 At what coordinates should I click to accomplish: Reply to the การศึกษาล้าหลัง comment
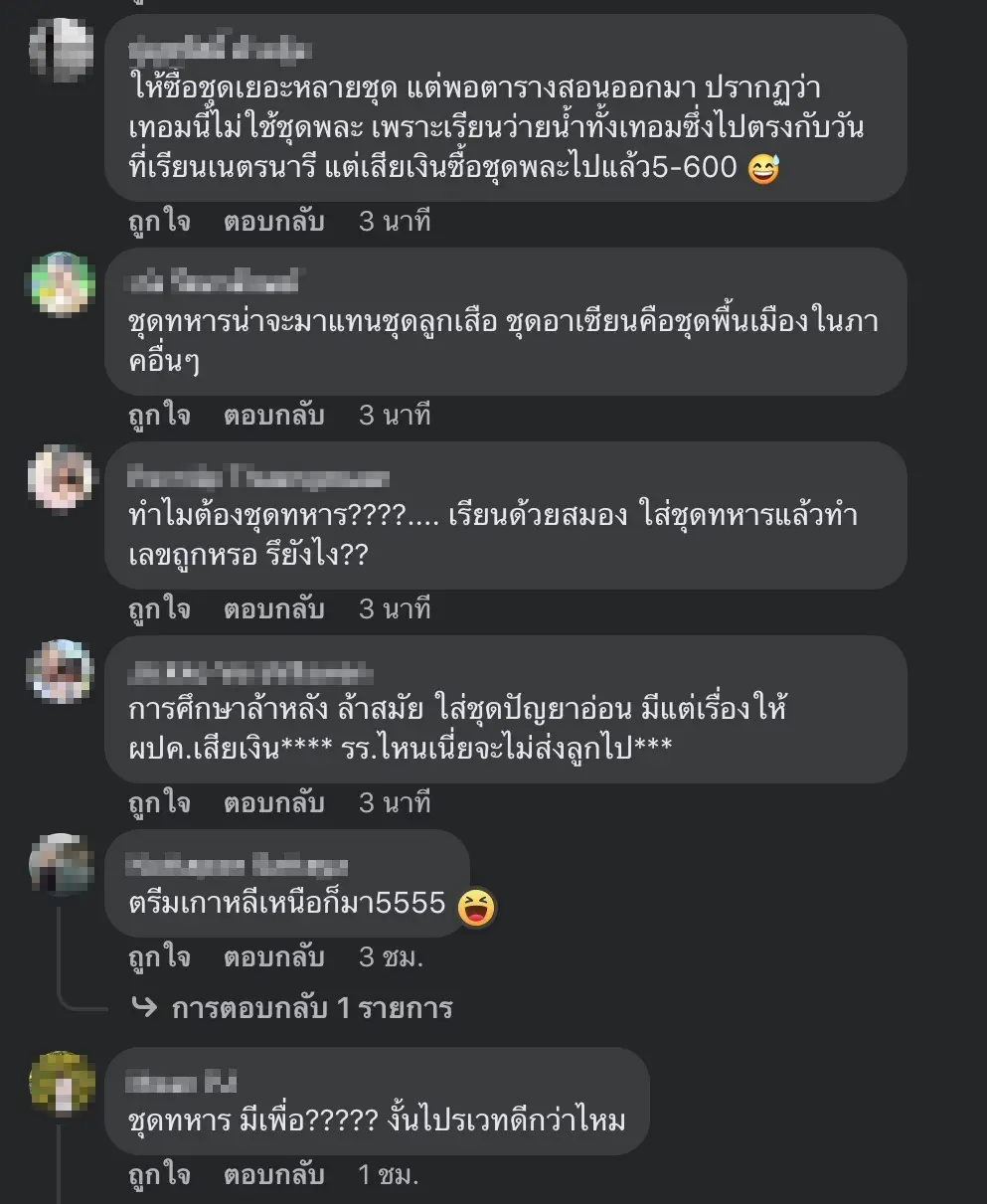coord(273,802)
